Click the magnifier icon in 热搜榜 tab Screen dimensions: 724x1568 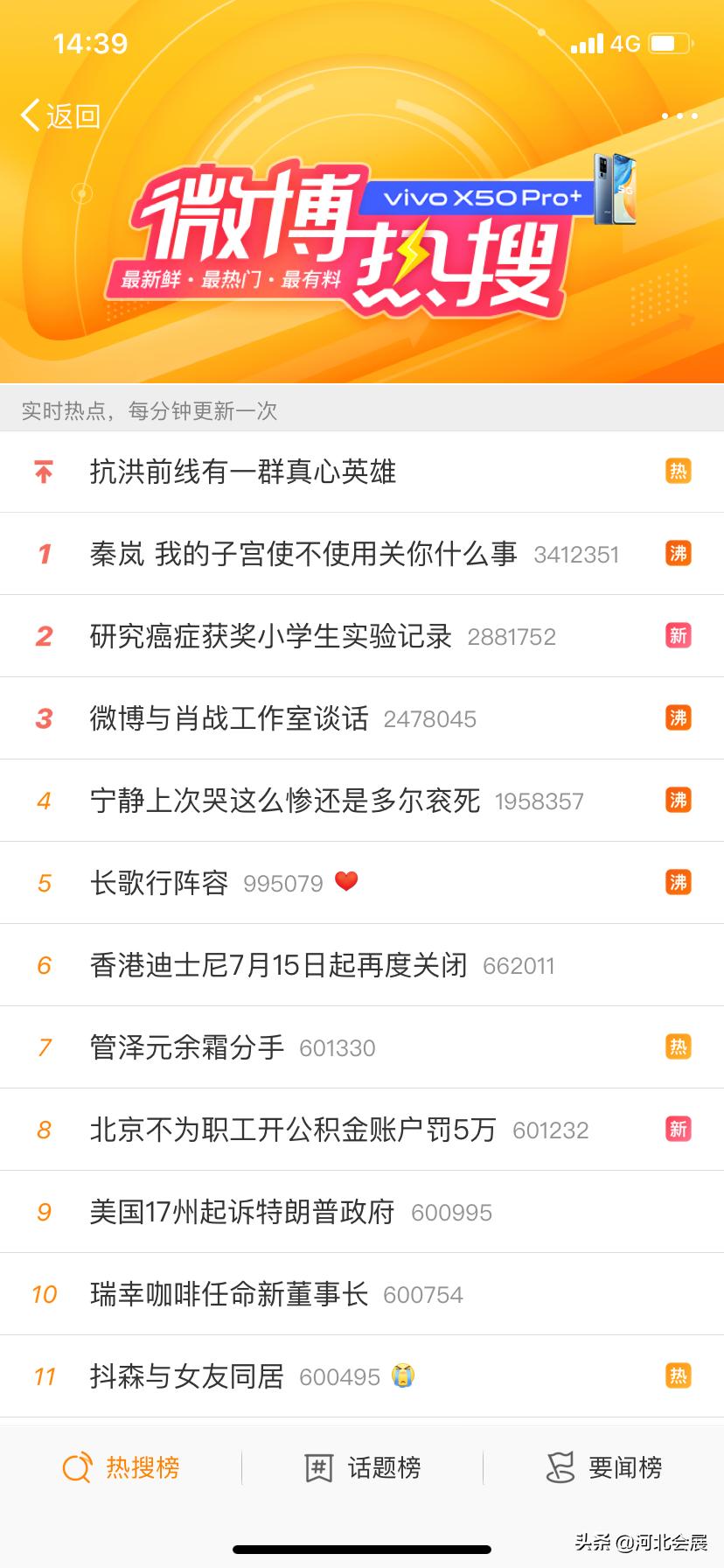(77, 1466)
